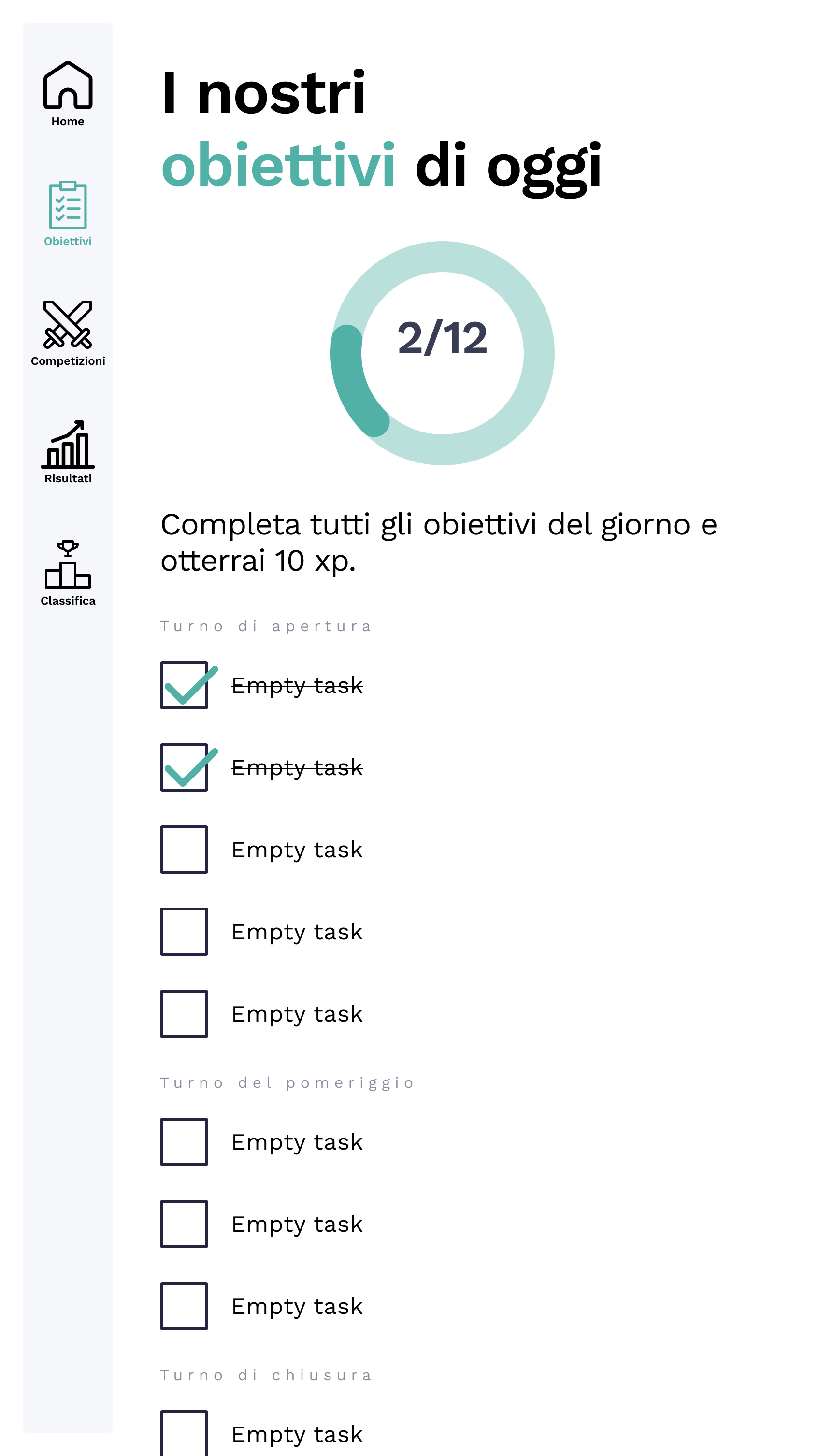This screenshot has width=819, height=1456.
Task: Go to the Home section
Action: [x=68, y=94]
